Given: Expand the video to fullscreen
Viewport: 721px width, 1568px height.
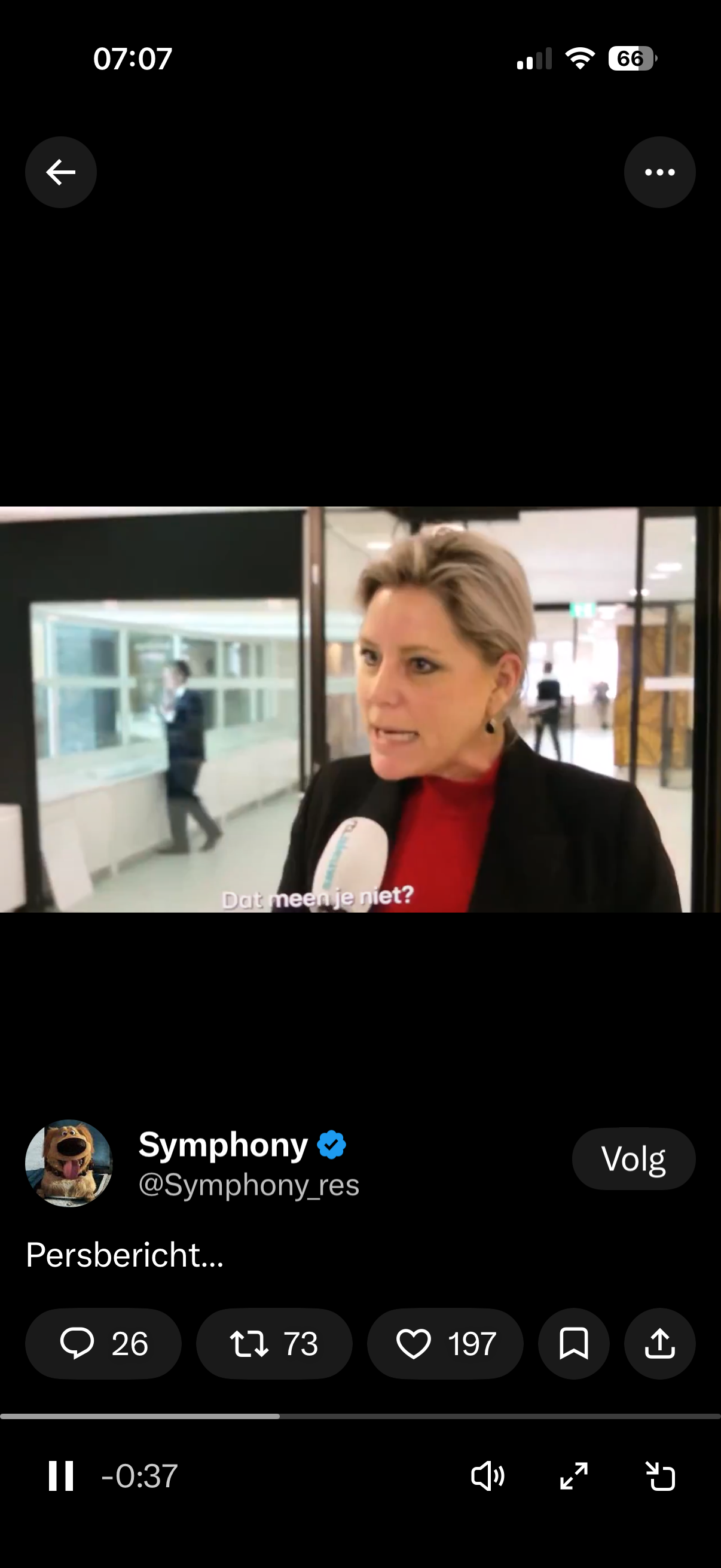Looking at the screenshot, I should [574, 1476].
